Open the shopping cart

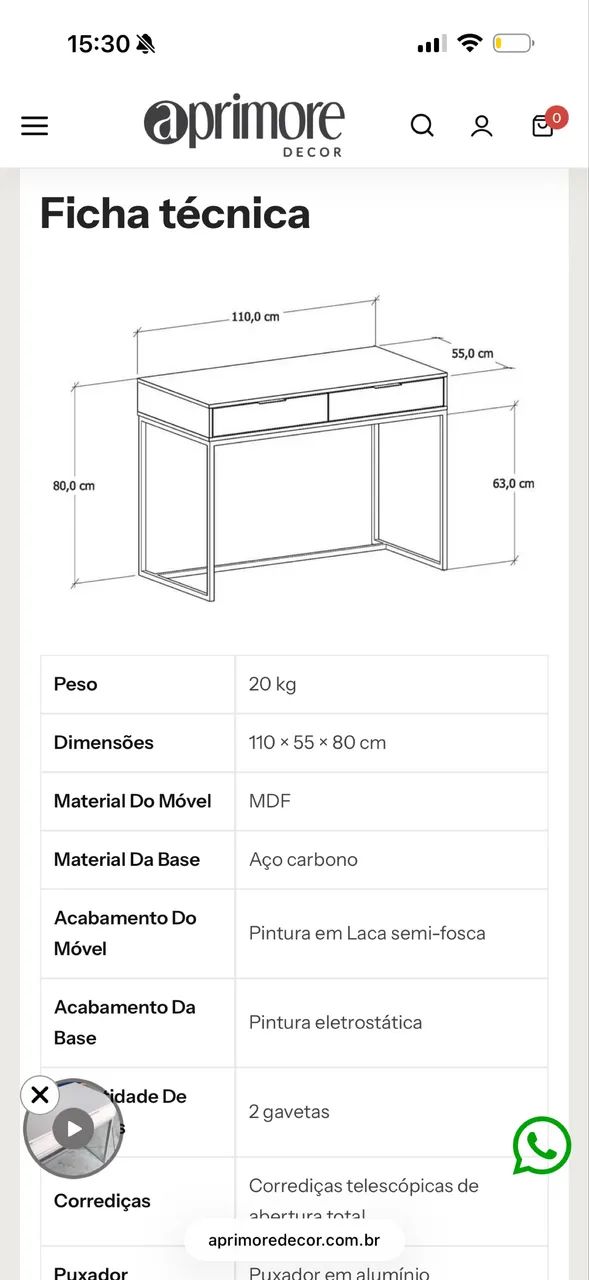tap(545, 124)
